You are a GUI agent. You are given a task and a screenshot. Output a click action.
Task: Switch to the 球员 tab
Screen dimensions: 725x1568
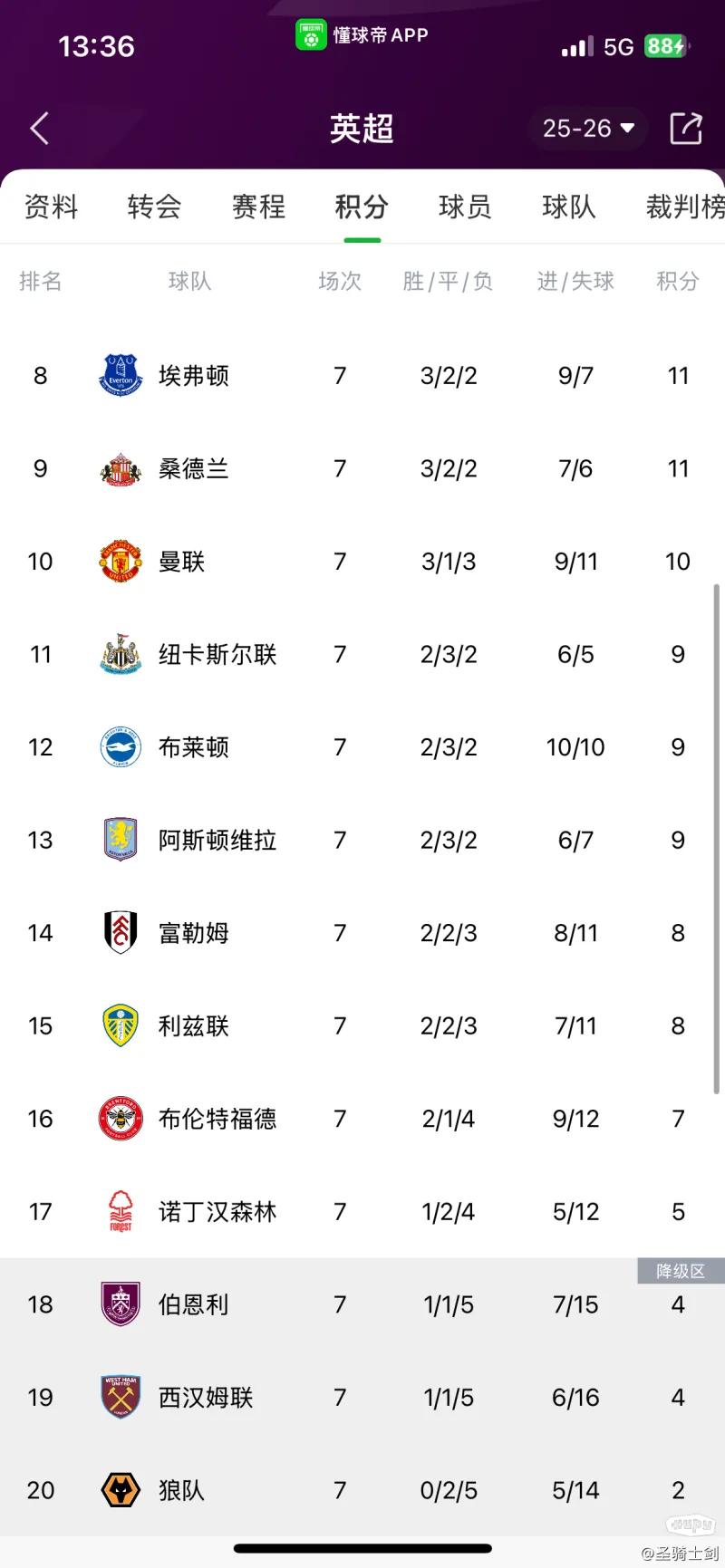(465, 207)
